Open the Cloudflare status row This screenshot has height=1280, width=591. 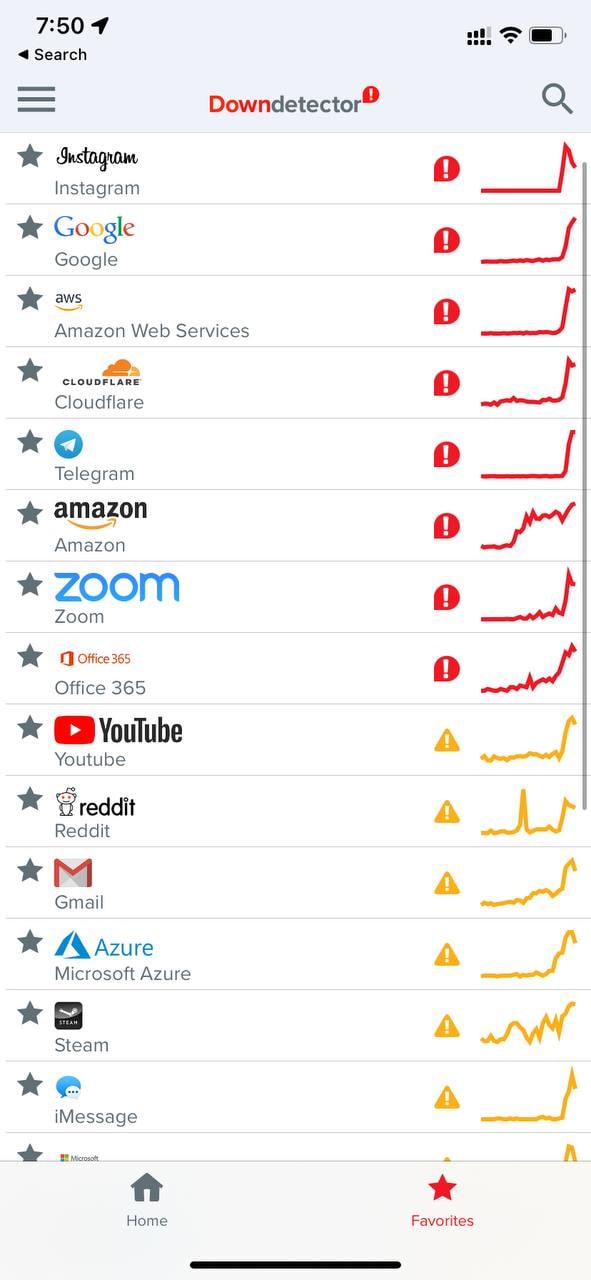pos(295,383)
